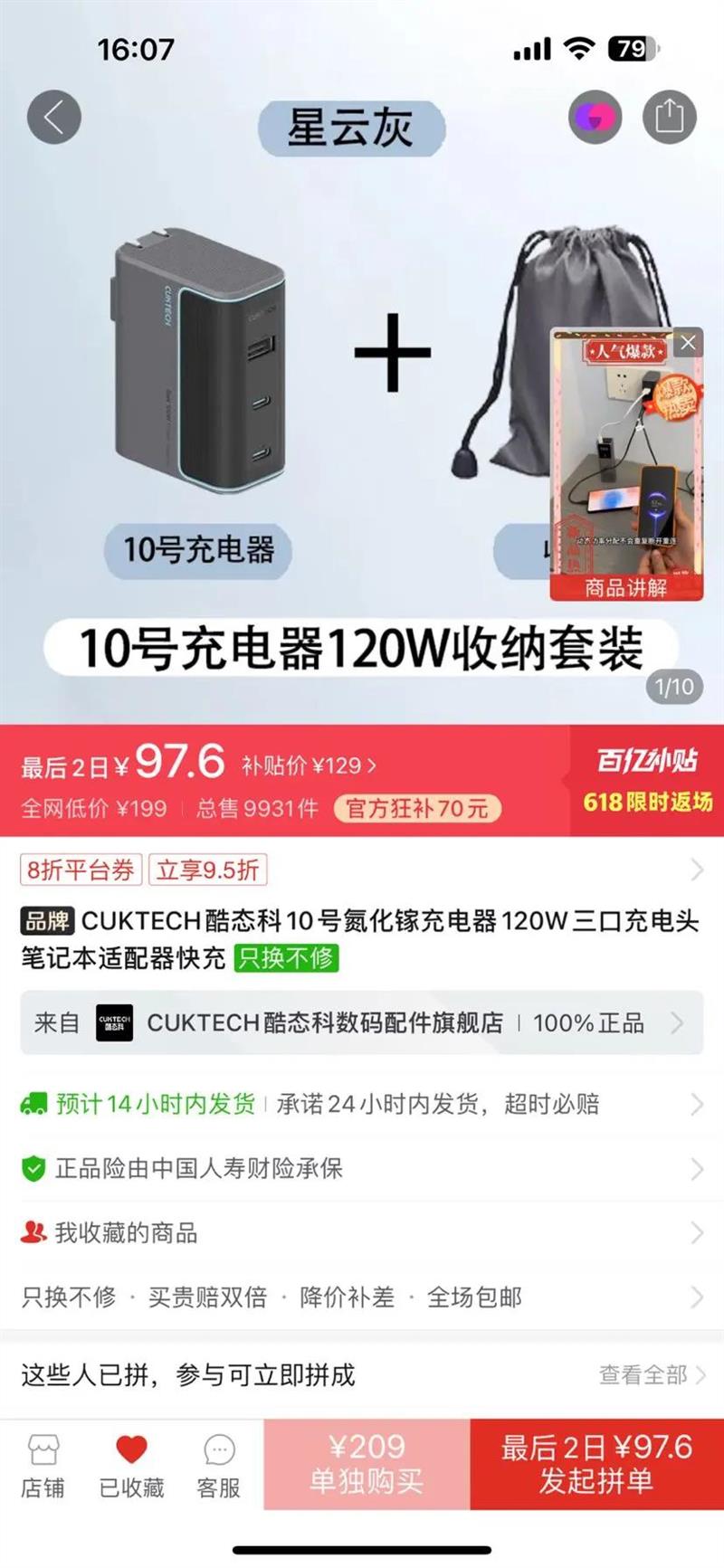Buy alone for ¥209 单独购买
This screenshot has width=724, height=1568.
[367, 1464]
